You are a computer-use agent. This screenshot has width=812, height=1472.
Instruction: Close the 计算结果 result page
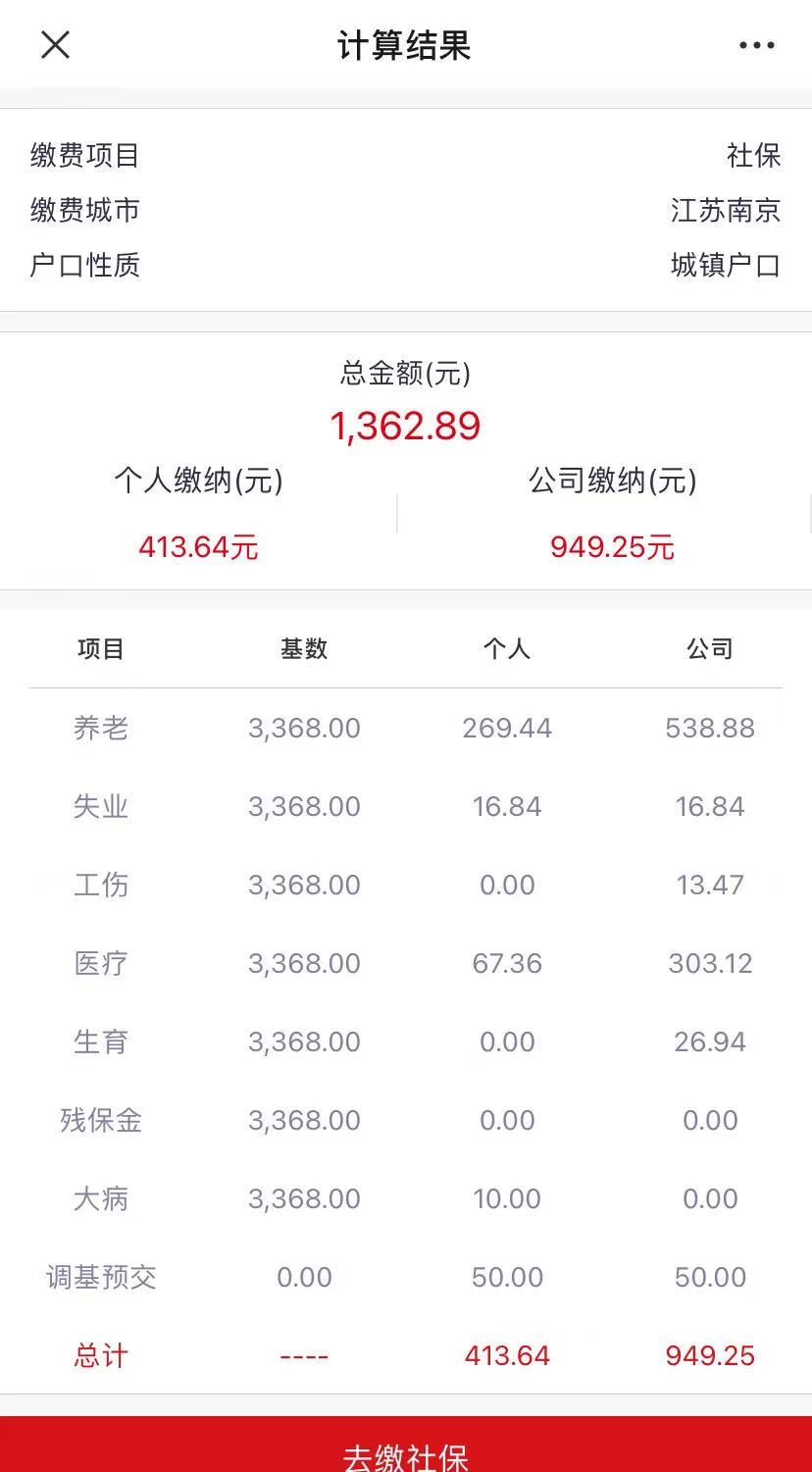tap(56, 45)
